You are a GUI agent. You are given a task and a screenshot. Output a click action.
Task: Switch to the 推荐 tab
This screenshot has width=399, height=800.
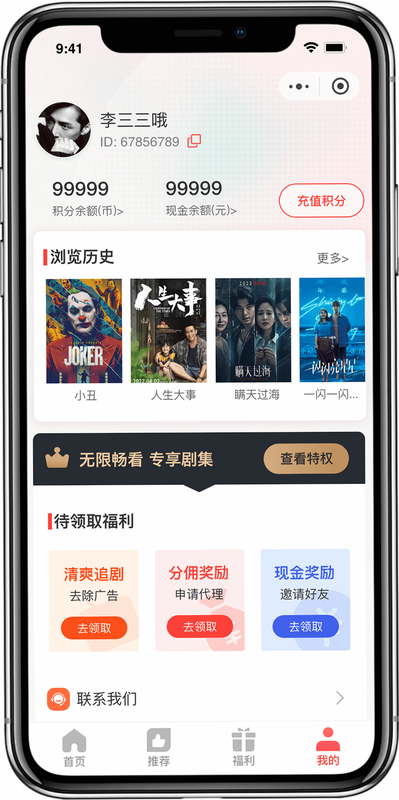coord(159,748)
